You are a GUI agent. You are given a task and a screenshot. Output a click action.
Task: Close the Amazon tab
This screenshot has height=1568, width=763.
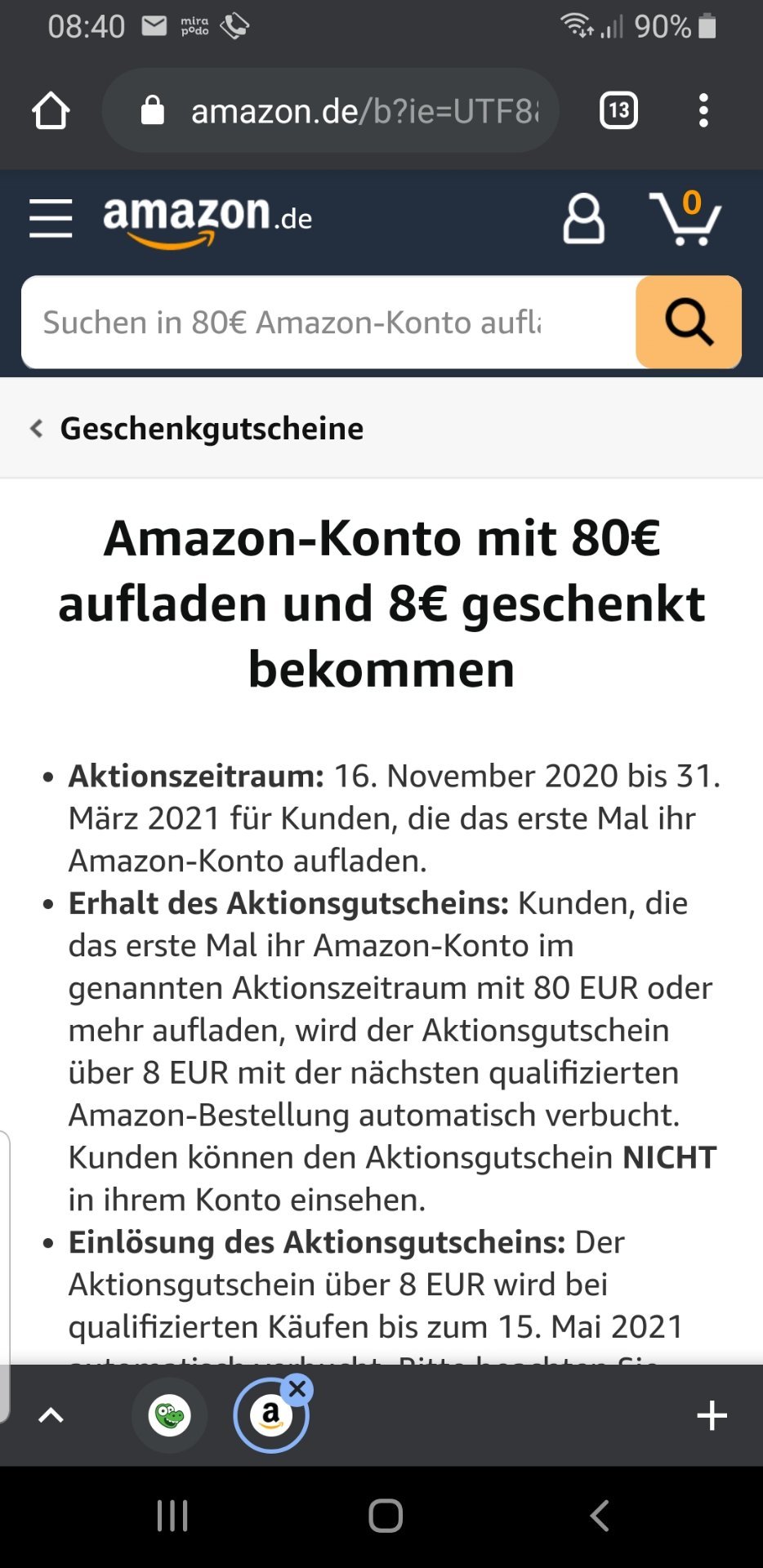coord(297,1389)
